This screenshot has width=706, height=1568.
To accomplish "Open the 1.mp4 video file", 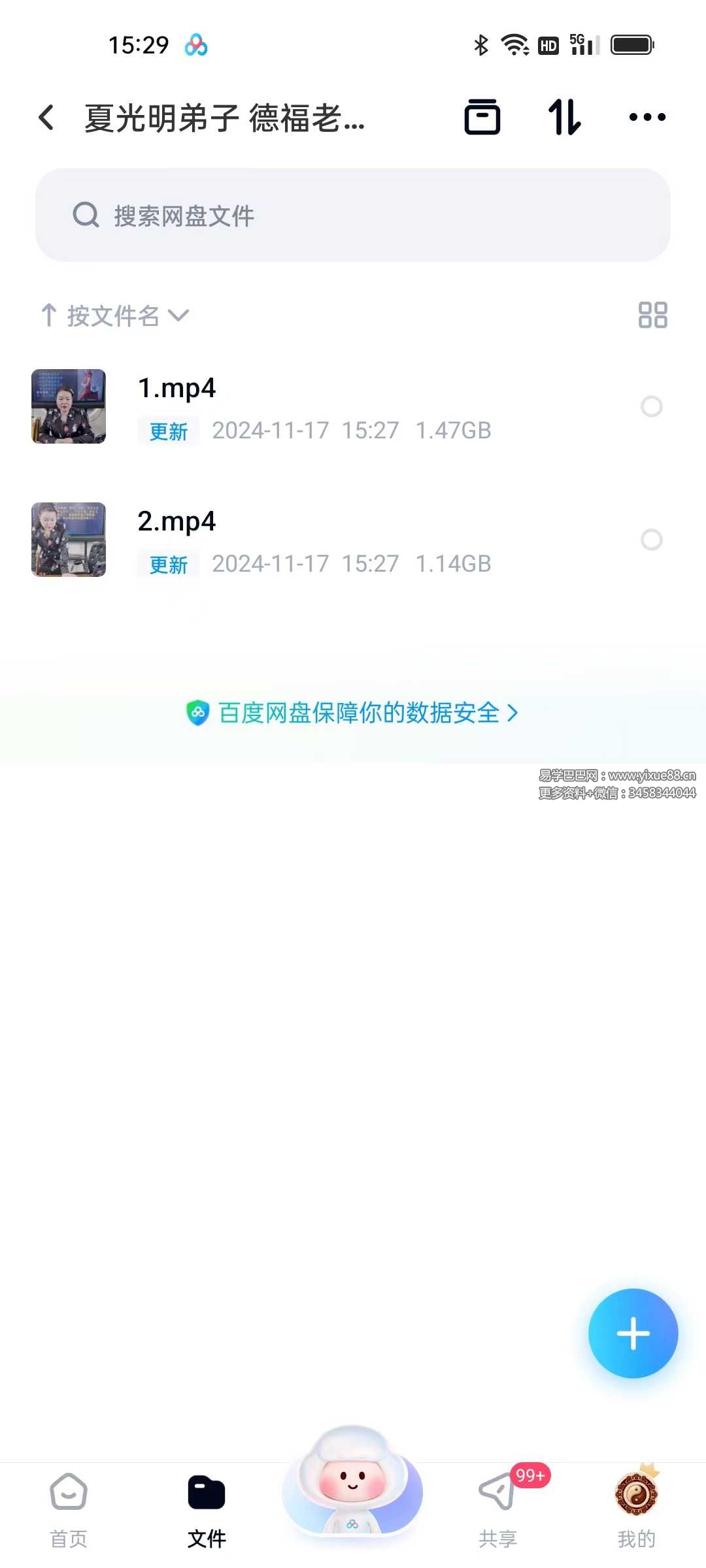I will (x=176, y=389).
